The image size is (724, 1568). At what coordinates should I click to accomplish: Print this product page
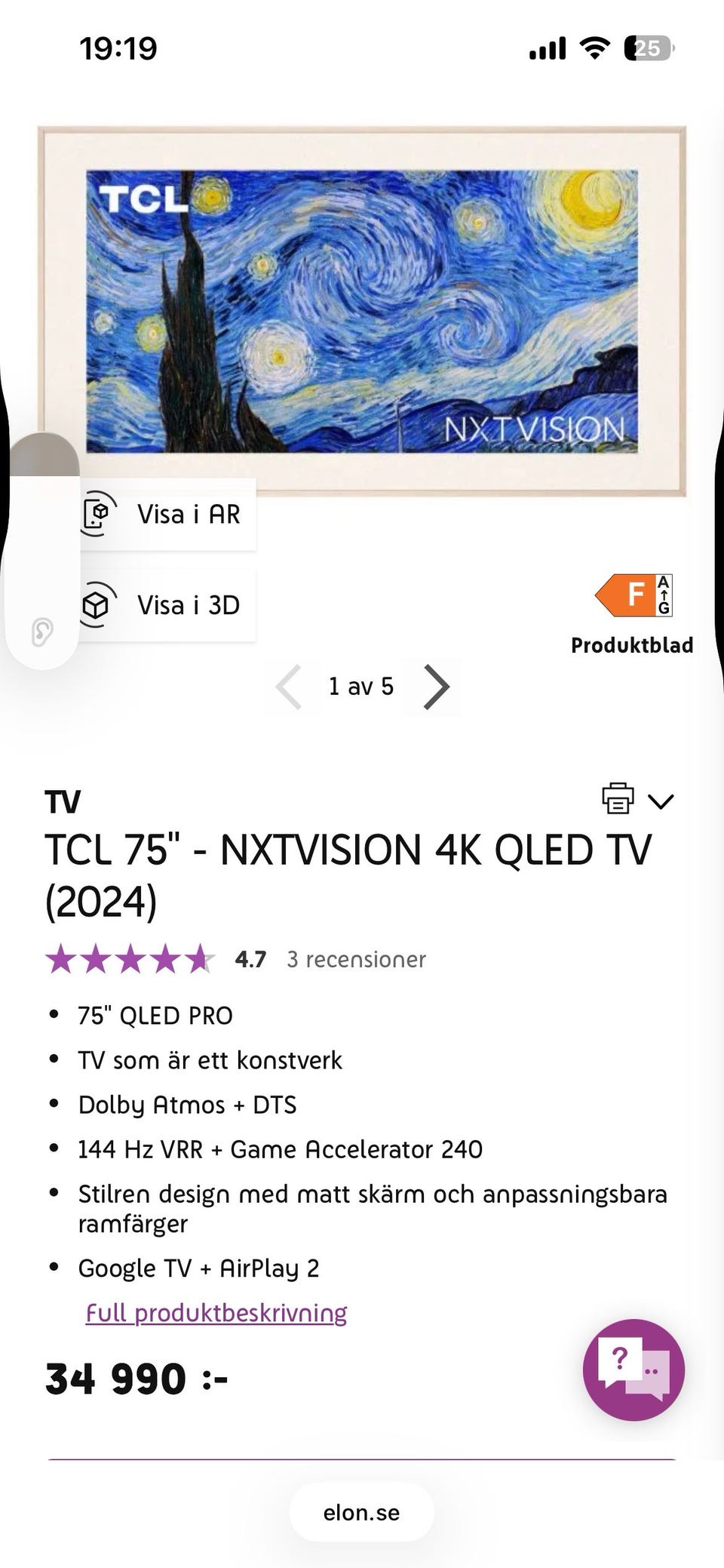tap(618, 799)
